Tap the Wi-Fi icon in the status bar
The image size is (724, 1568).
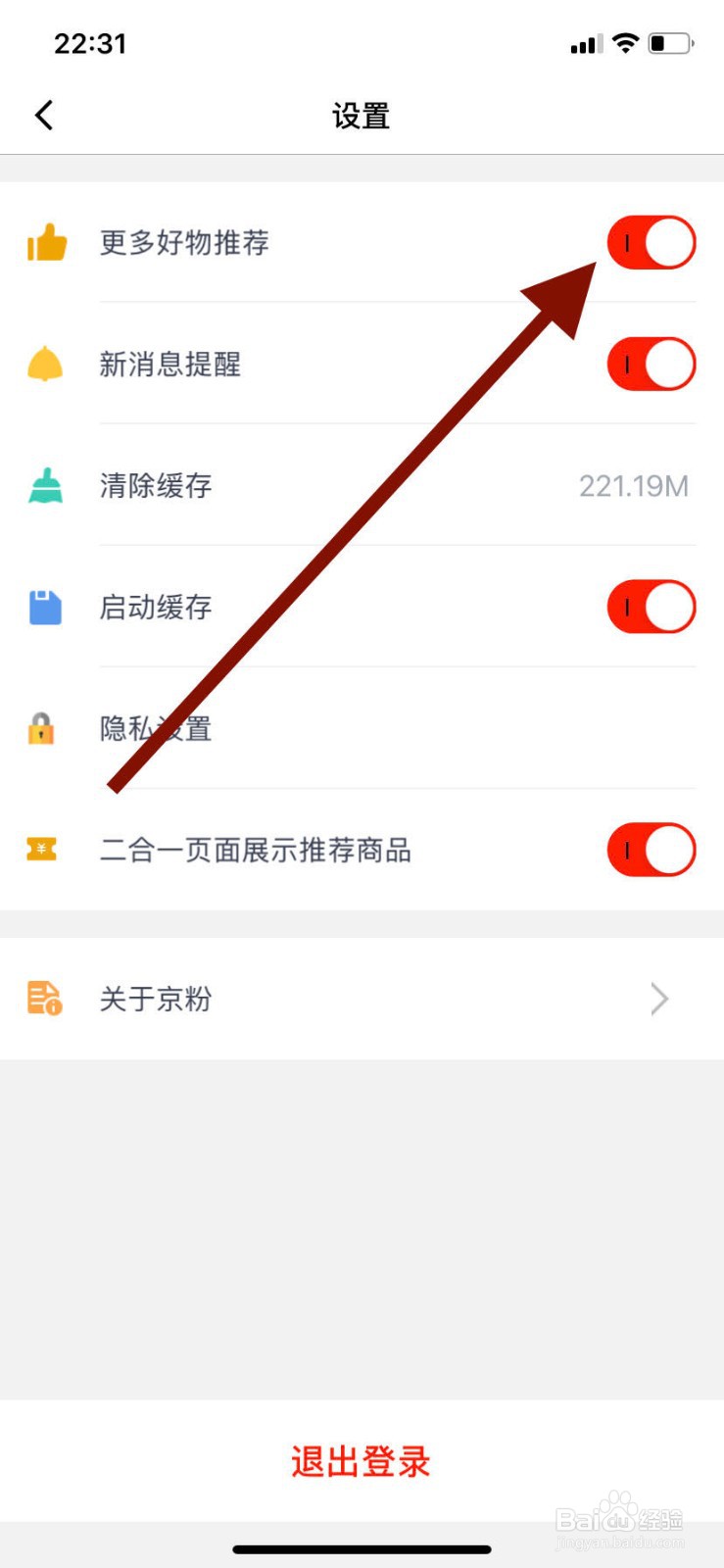[x=624, y=42]
